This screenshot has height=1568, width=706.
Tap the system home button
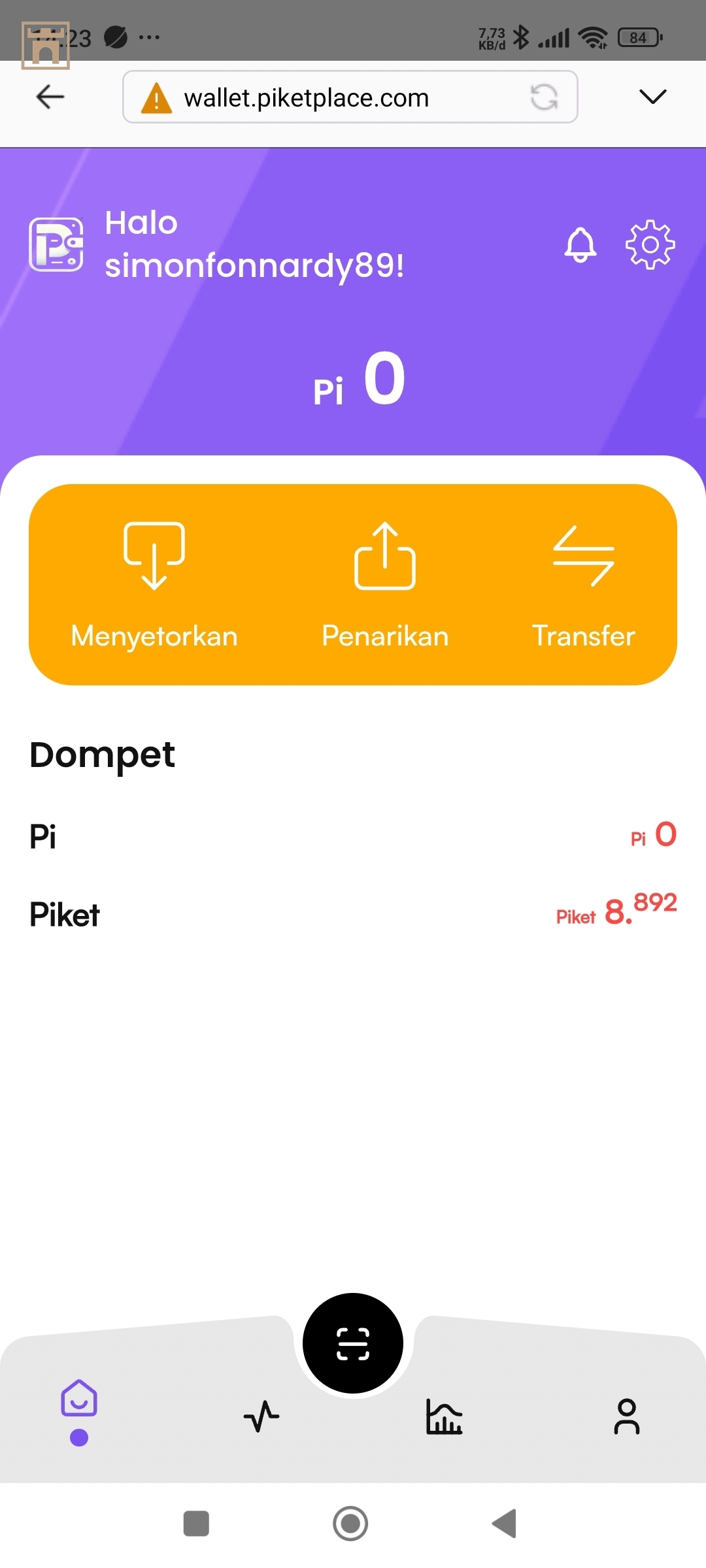350,1524
